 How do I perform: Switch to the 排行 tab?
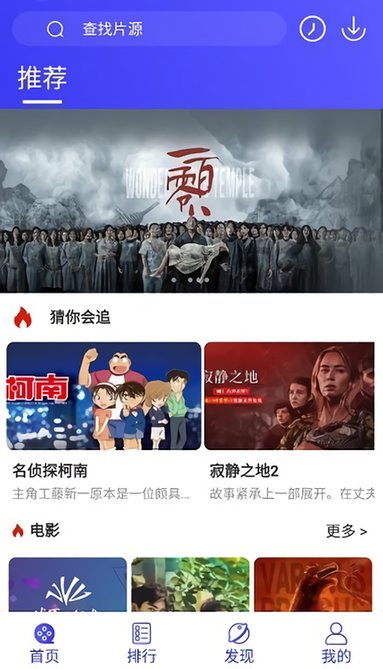[x=142, y=643]
